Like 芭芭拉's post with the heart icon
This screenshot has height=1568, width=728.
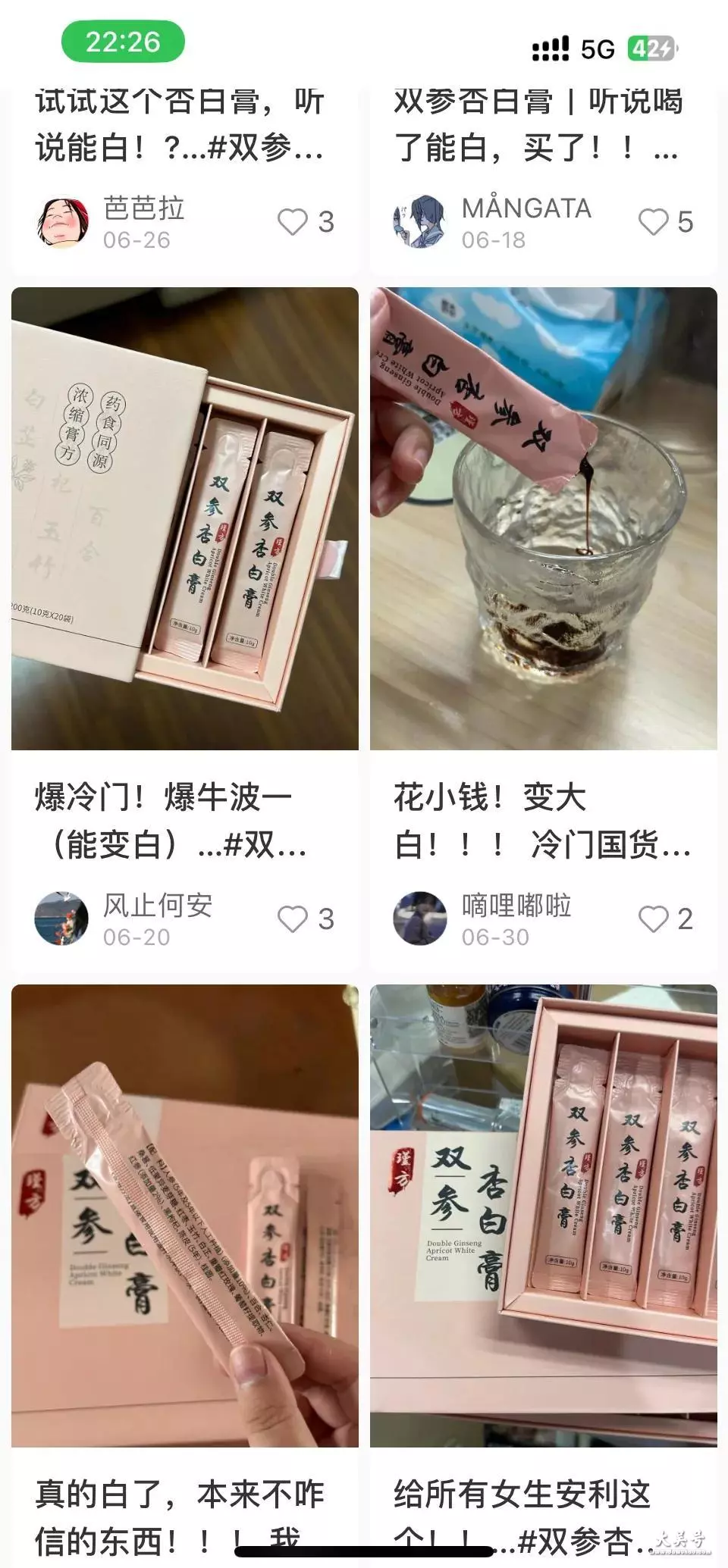(x=292, y=222)
